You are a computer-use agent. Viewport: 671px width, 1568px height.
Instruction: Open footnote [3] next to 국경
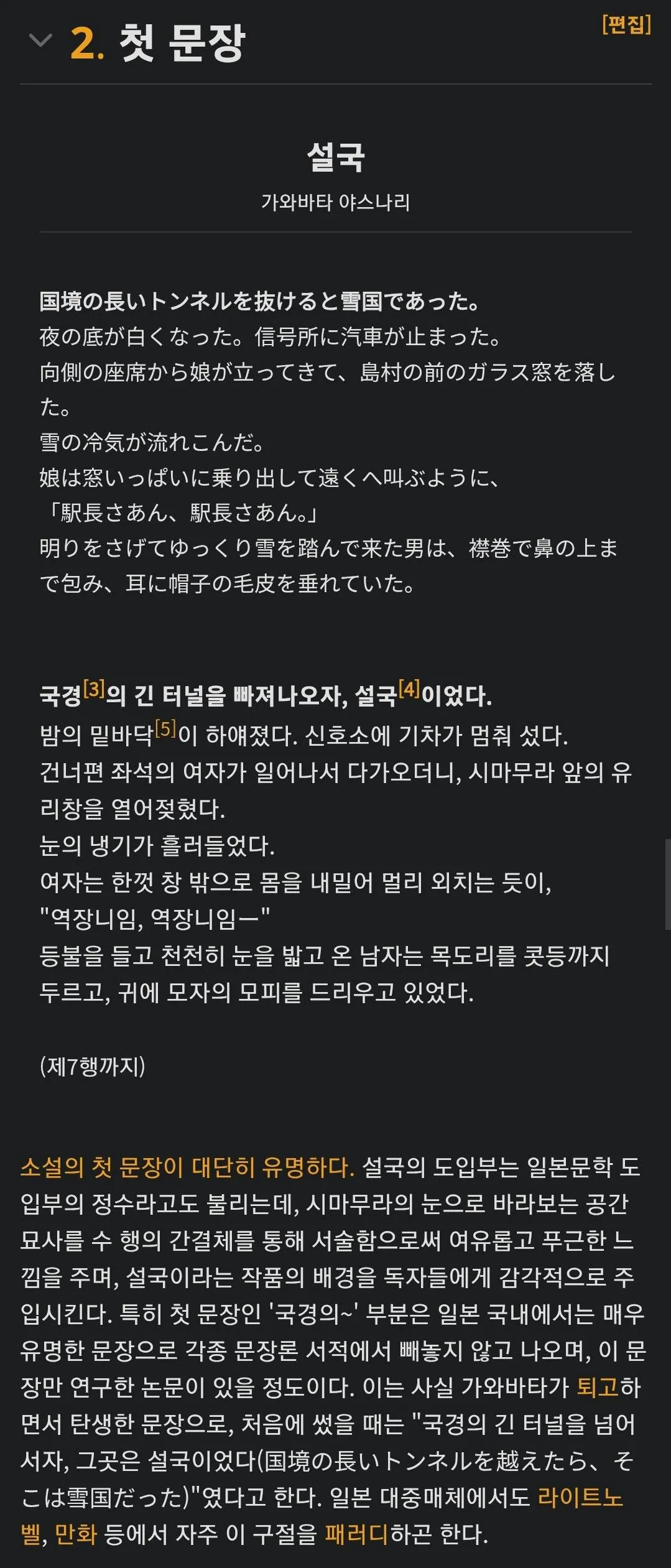click(93, 689)
